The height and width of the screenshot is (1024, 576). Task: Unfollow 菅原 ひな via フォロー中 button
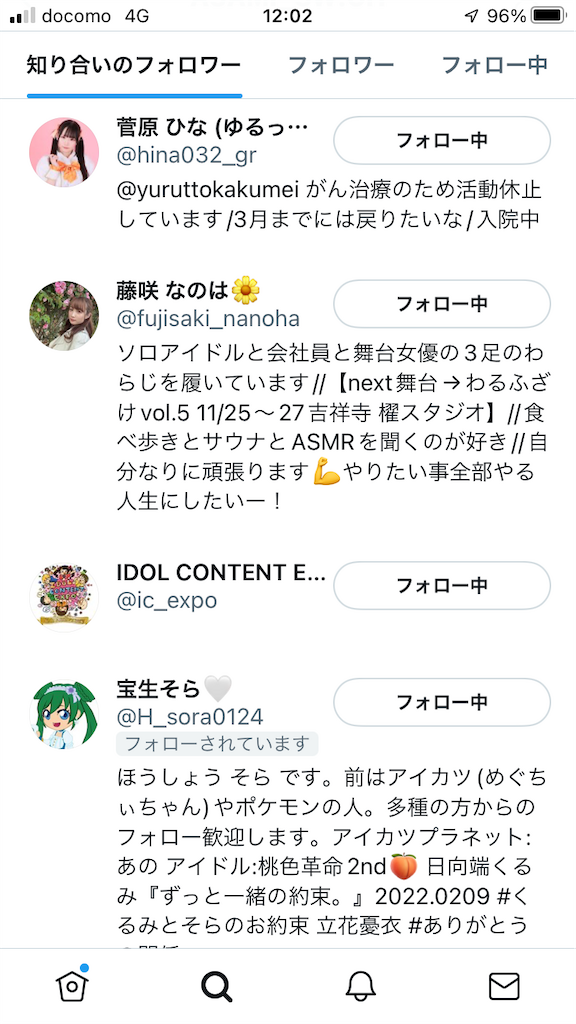click(x=442, y=140)
